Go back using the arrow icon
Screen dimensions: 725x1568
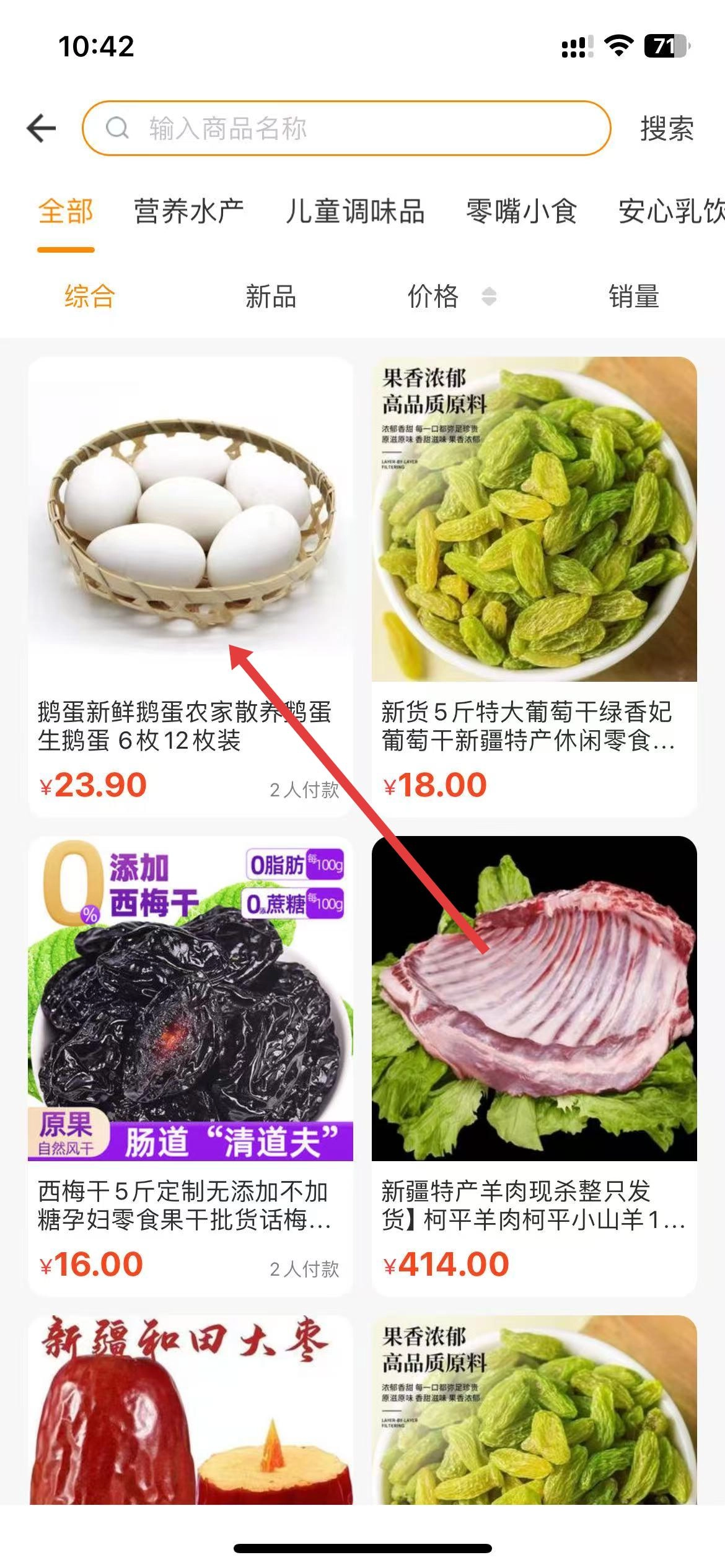pyautogui.click(x=42, y=129)
